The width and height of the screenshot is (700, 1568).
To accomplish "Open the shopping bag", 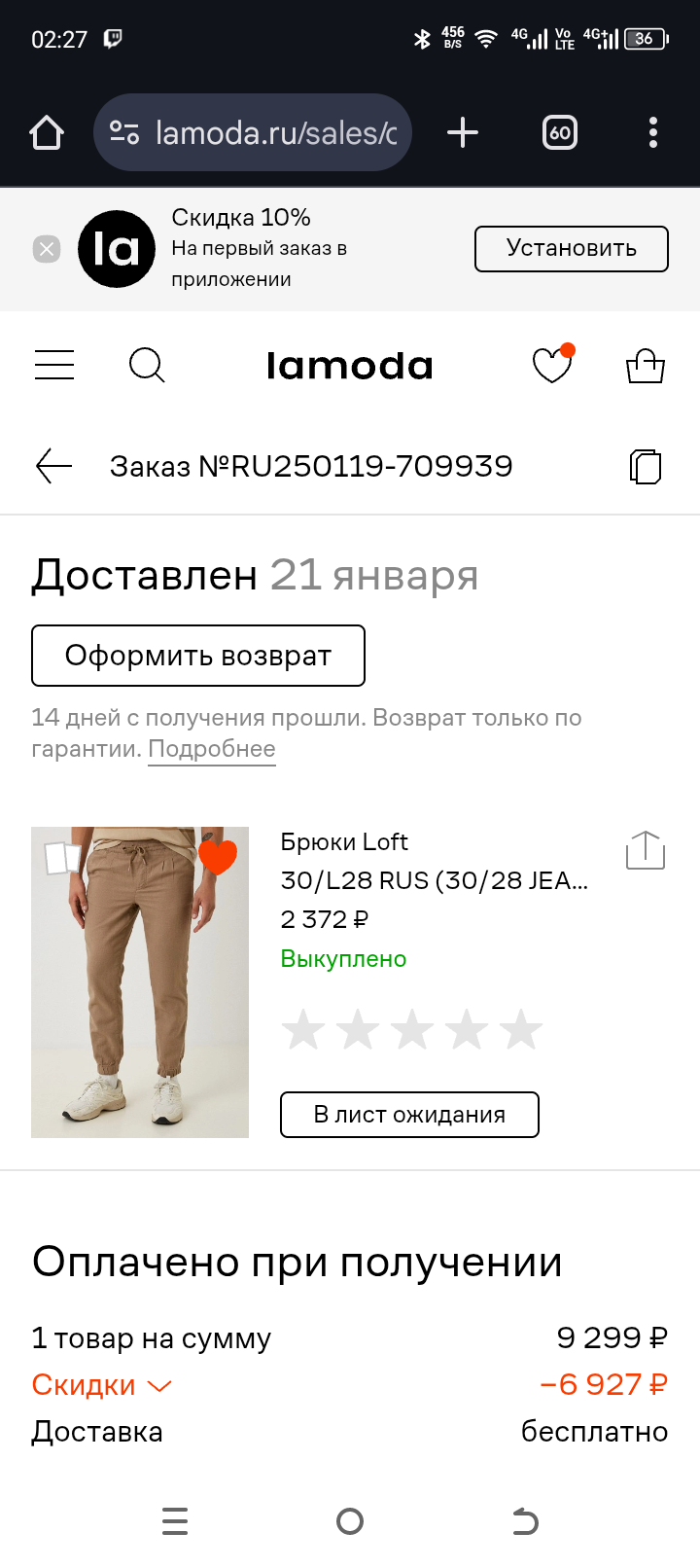I will [645, 366].
